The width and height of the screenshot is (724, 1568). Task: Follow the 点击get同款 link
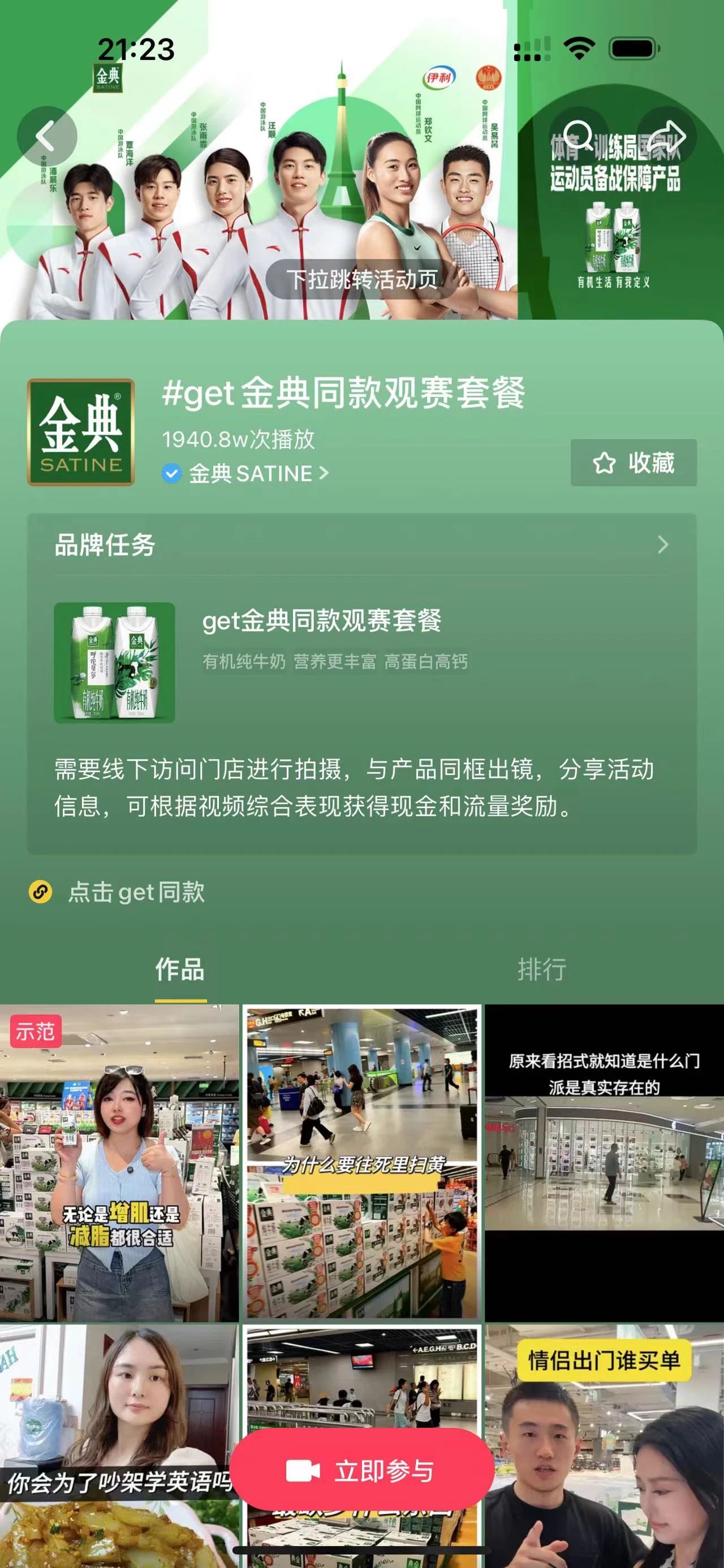tap(135, 893)
